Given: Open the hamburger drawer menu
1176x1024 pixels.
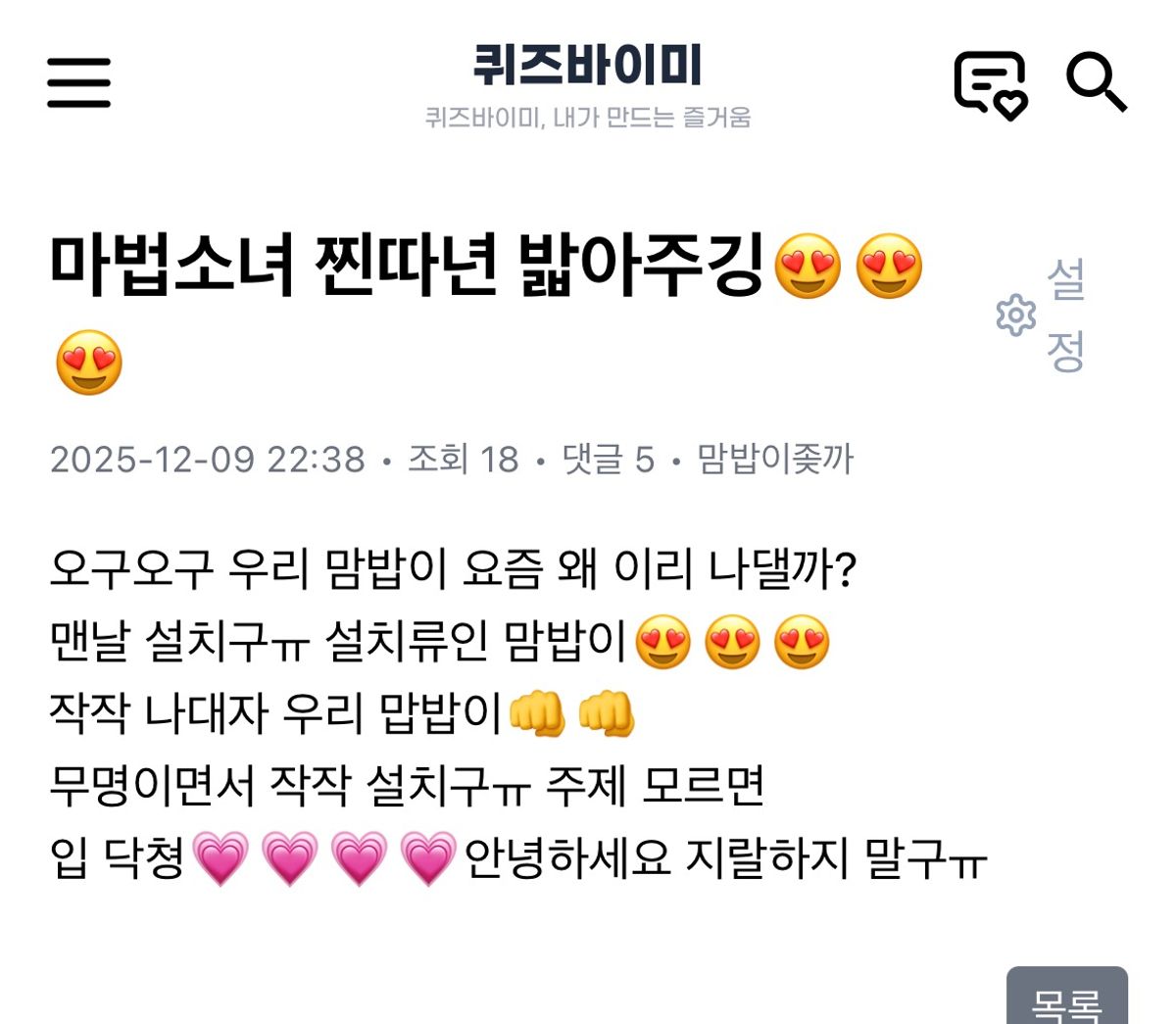Looking at the screenshot, I should 78,82.
